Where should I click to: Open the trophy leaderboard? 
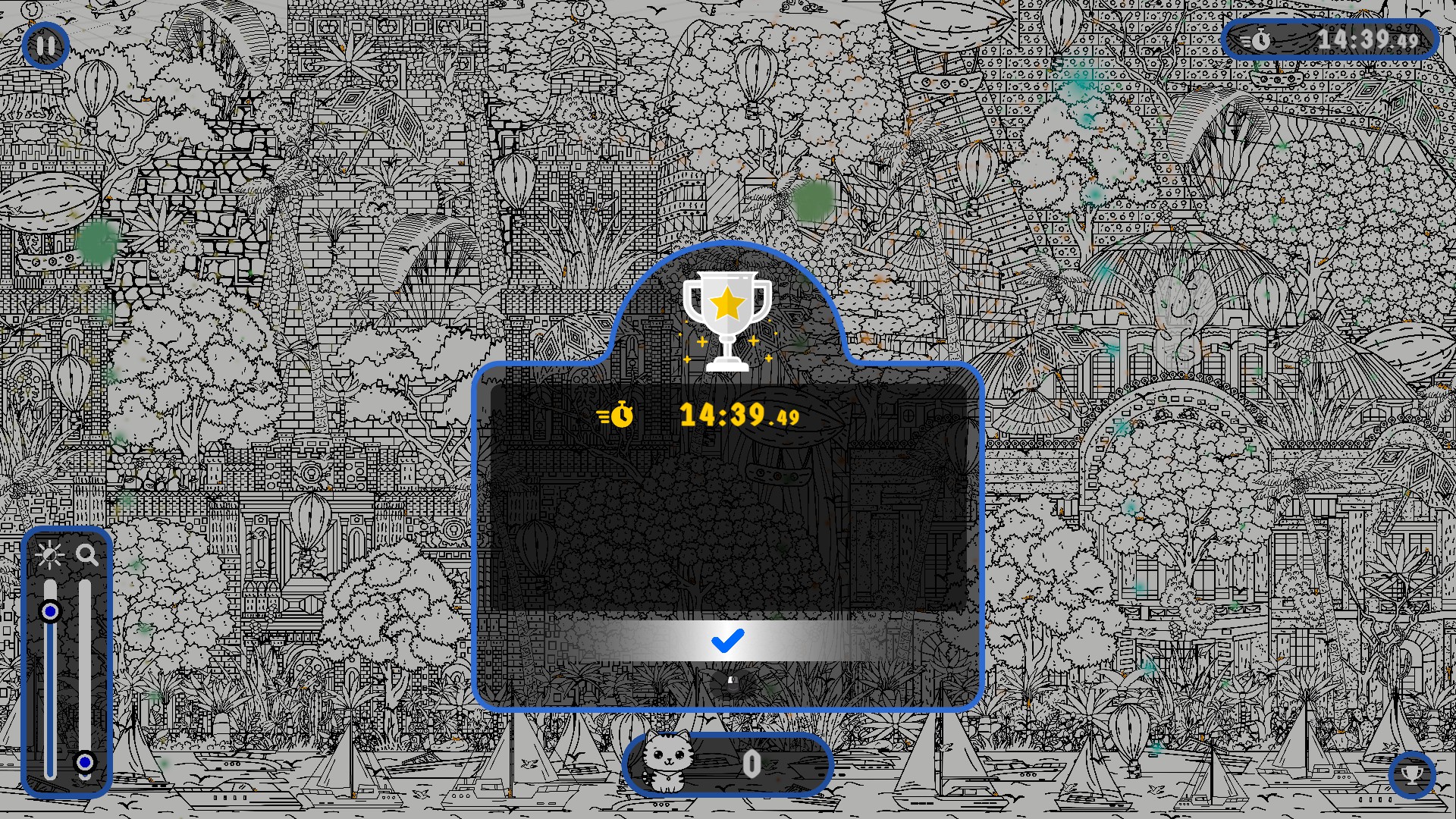coord(1412,774)
